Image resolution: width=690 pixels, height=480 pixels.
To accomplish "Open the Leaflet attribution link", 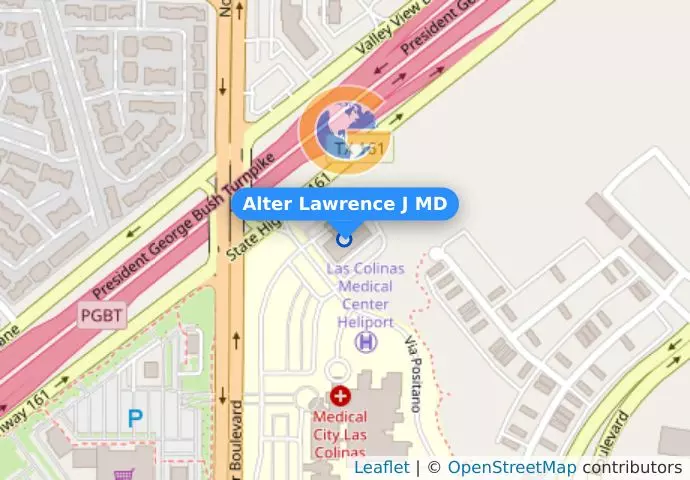I will 381,467.
